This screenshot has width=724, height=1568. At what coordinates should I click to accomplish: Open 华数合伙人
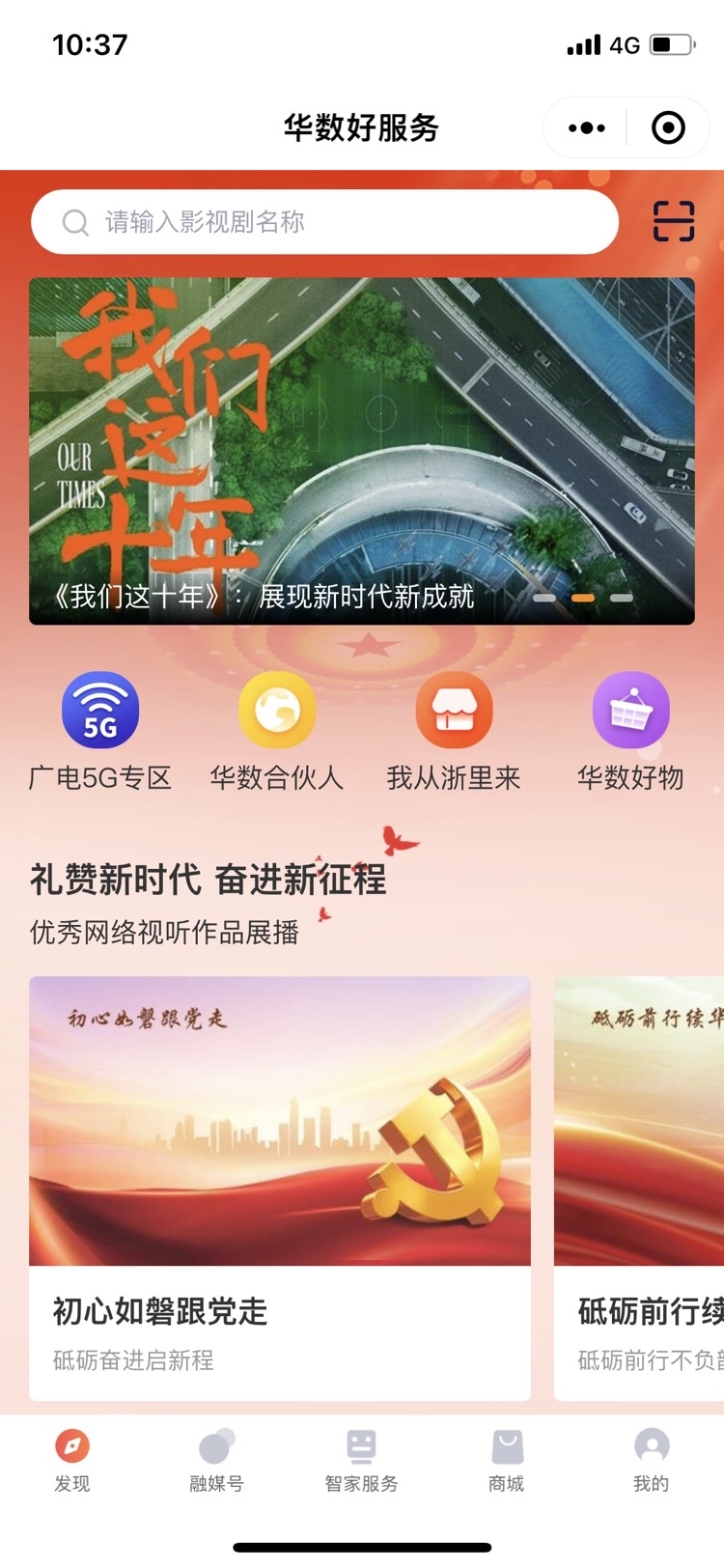pos(277,731)
